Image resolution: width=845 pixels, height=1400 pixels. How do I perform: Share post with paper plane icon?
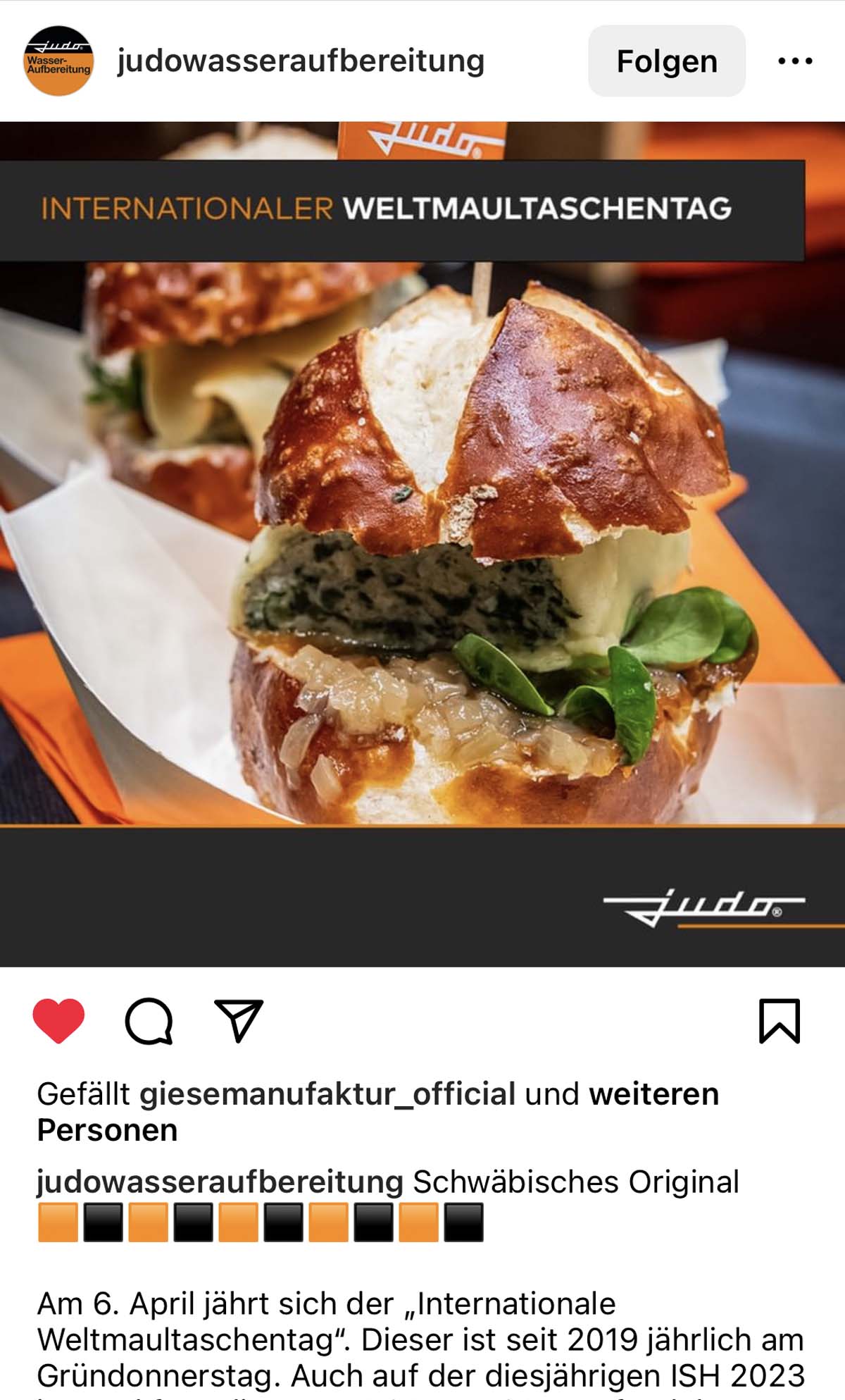239,1020
